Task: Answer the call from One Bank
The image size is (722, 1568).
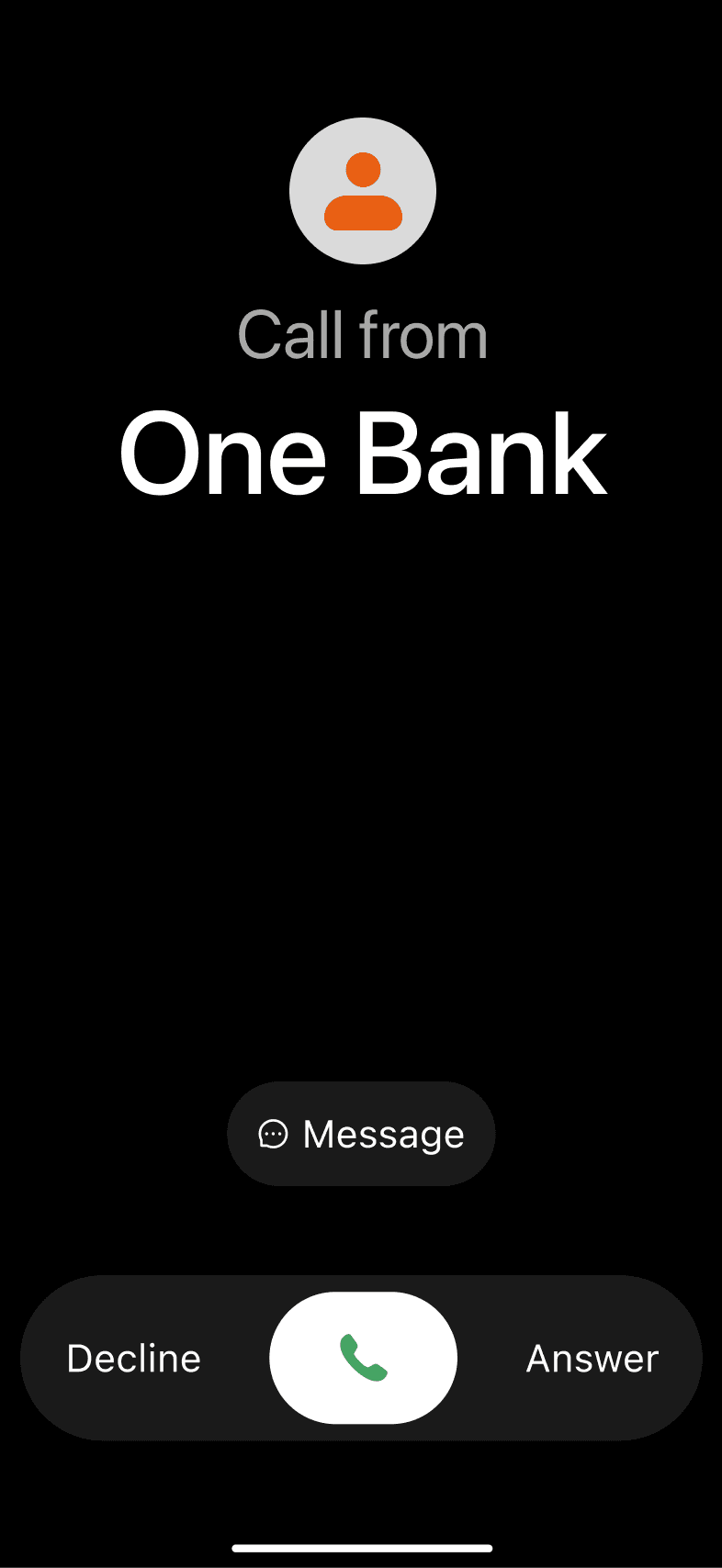Action: (592, 1359)
